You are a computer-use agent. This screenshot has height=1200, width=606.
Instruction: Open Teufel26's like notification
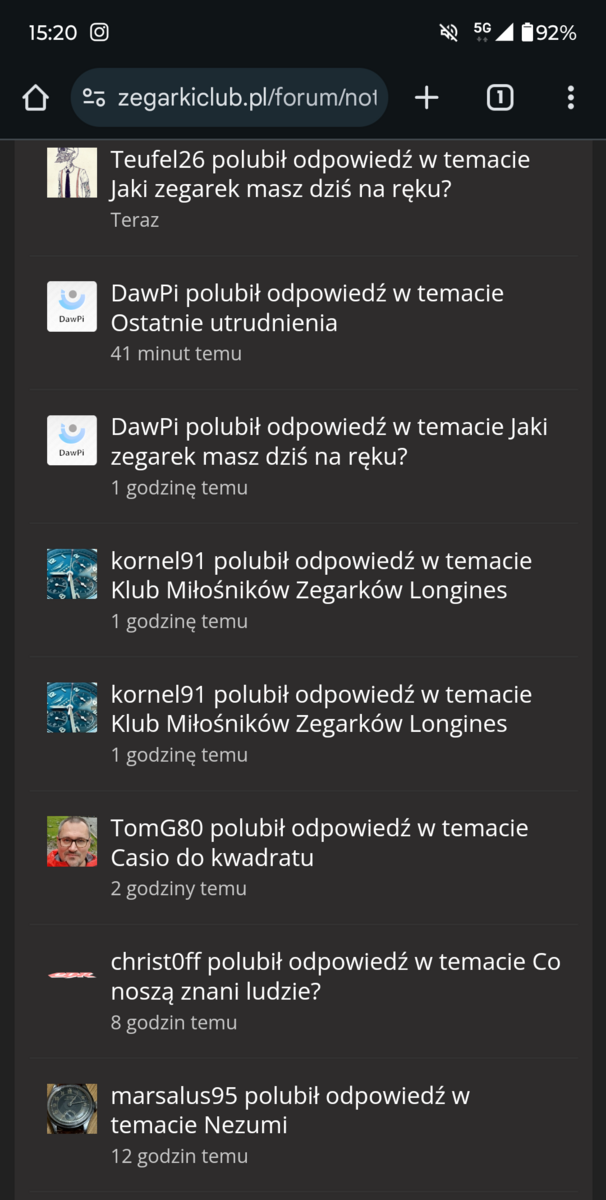pyautogui.click(x=320, y=175)
